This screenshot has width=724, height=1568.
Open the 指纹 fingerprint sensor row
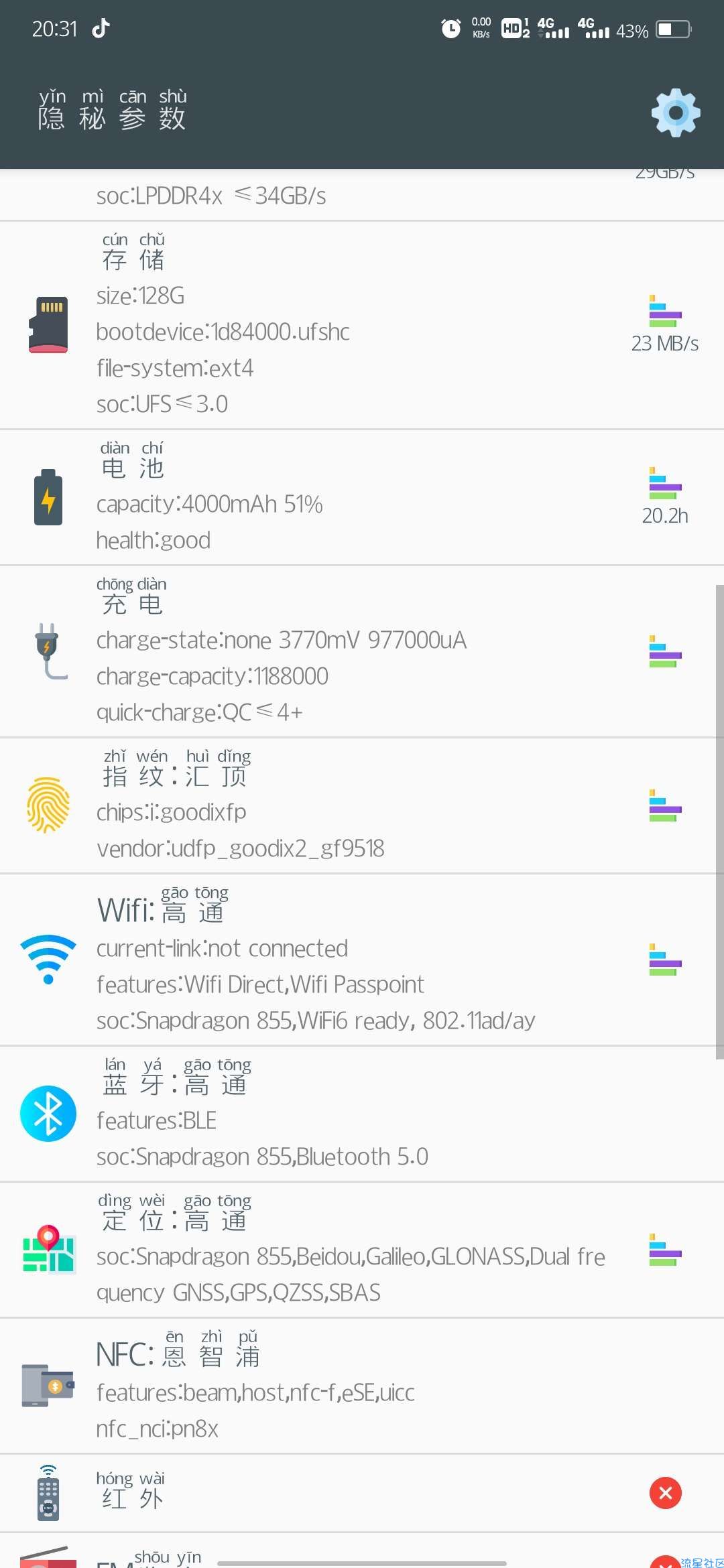coord(362,805)
